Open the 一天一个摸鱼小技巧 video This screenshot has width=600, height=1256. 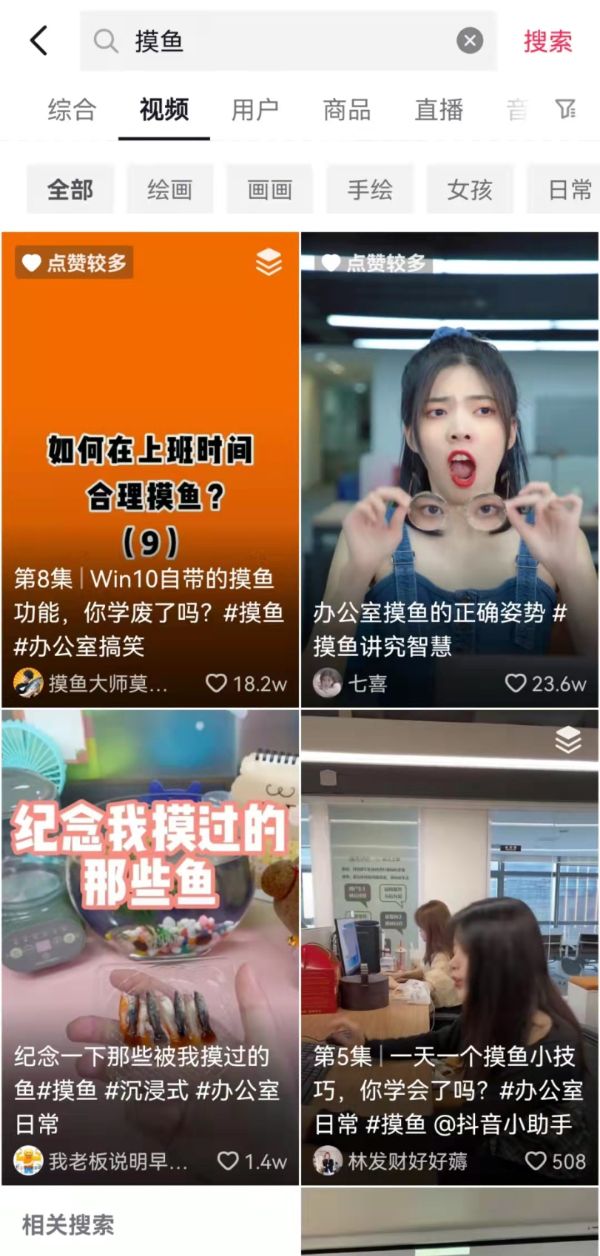pos(450,920)
